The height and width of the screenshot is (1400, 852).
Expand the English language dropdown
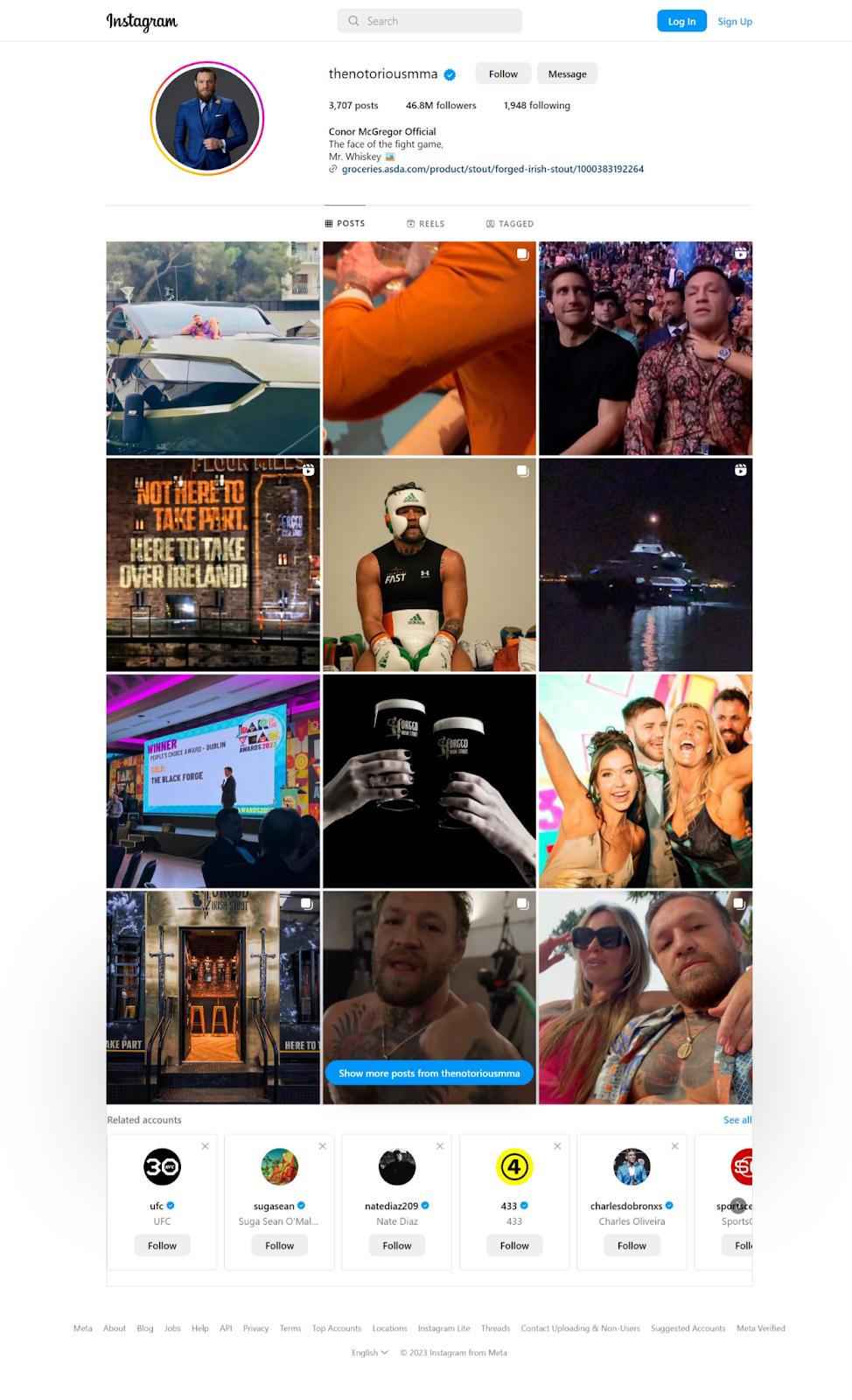click(x=369, y=1353)
